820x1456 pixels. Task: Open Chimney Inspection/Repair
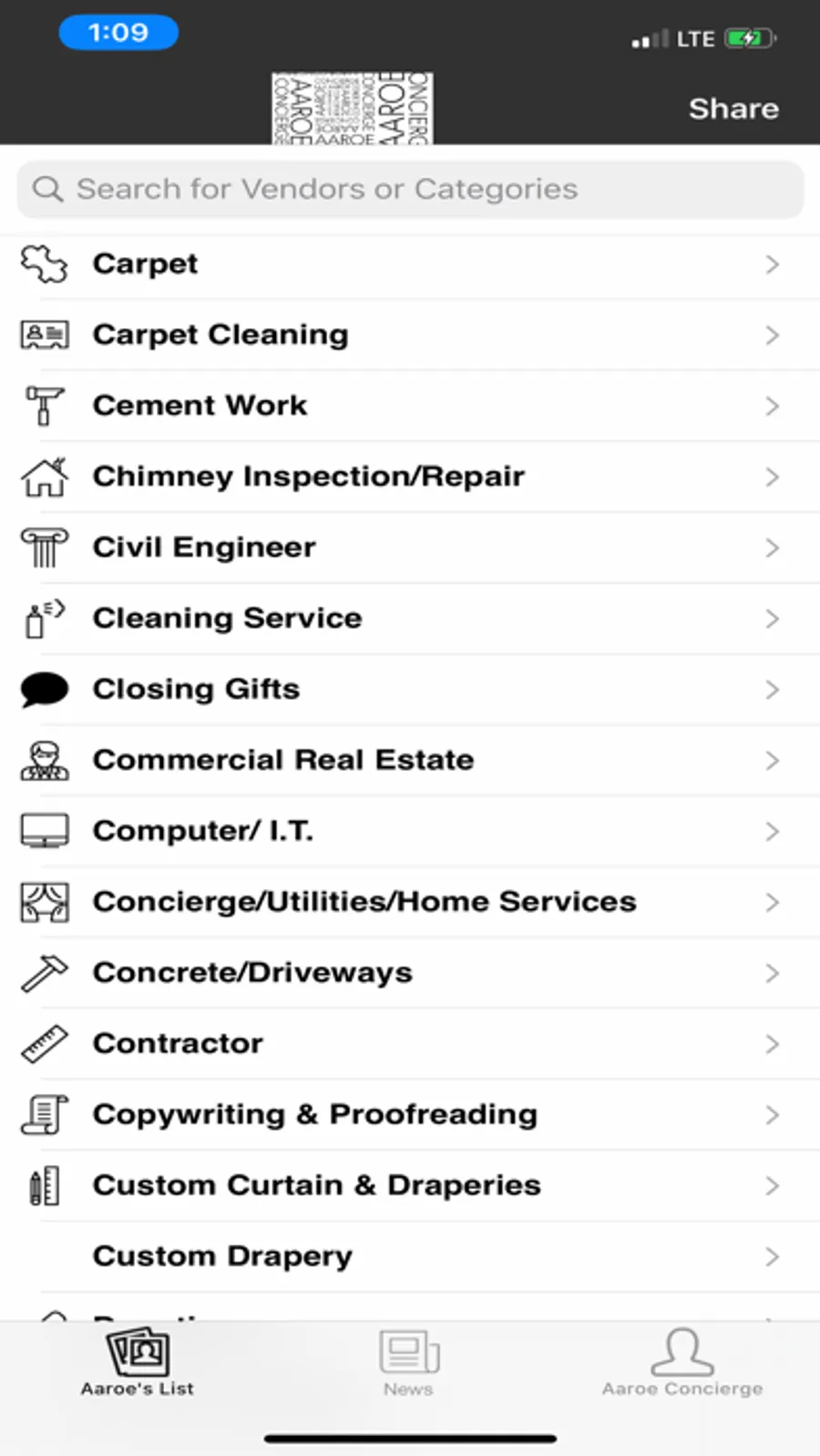point(410,477)
